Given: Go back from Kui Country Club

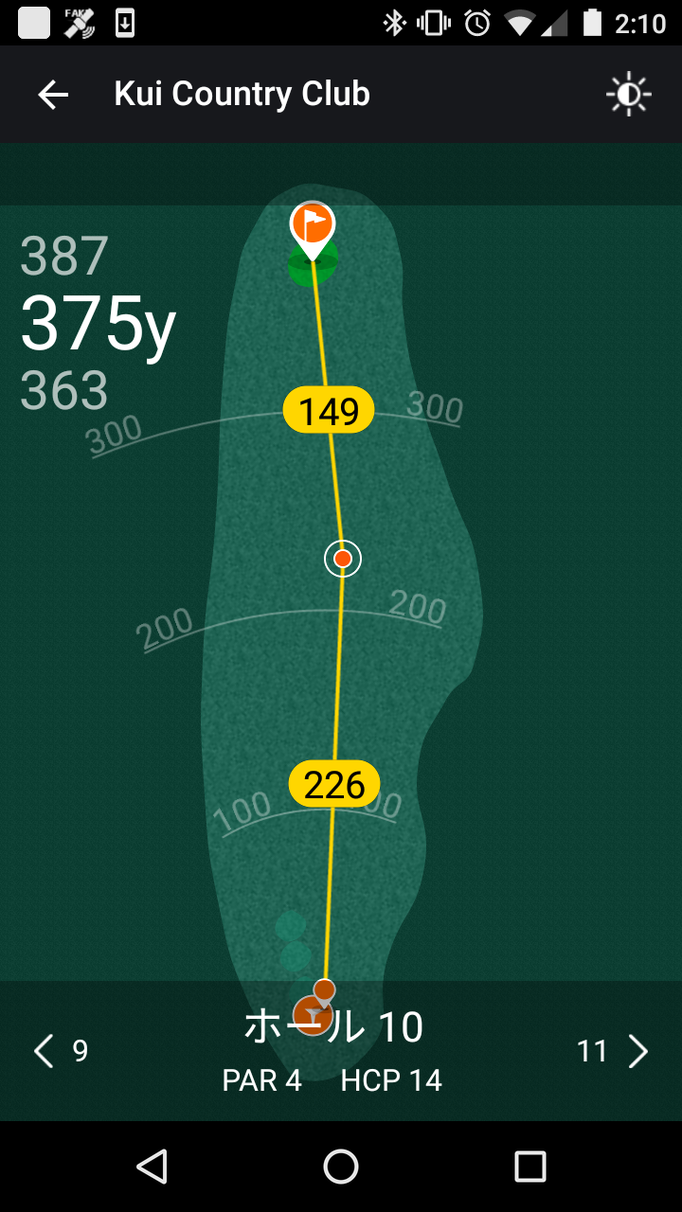Looking at the screenshot, I should 53,95.
